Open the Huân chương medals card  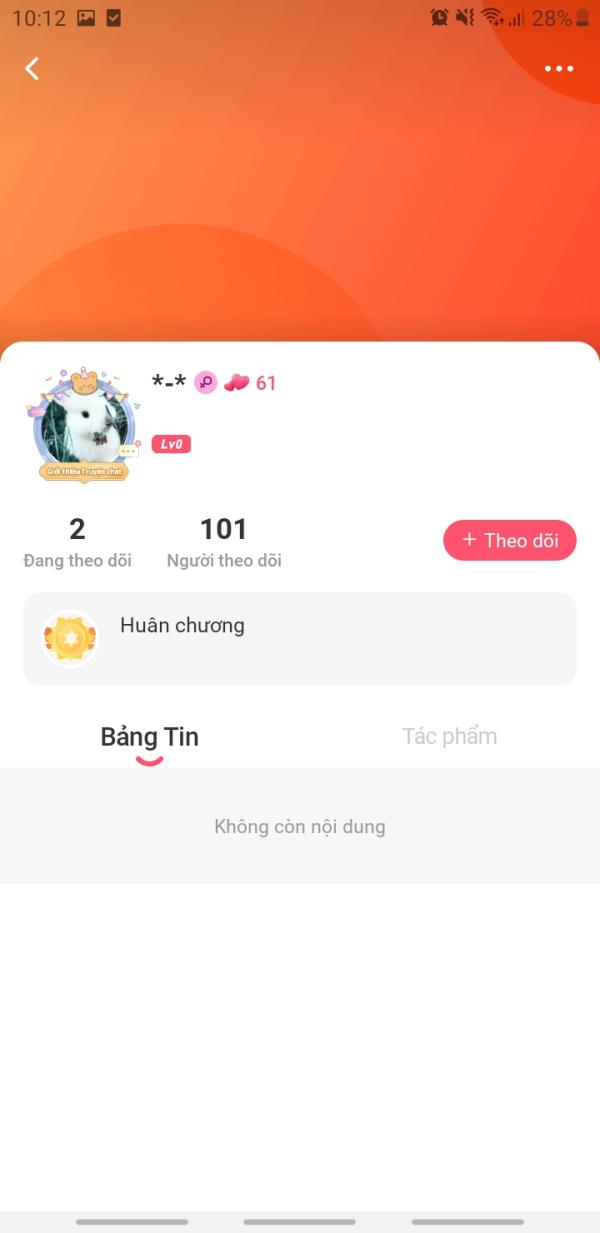coord(300,639)
